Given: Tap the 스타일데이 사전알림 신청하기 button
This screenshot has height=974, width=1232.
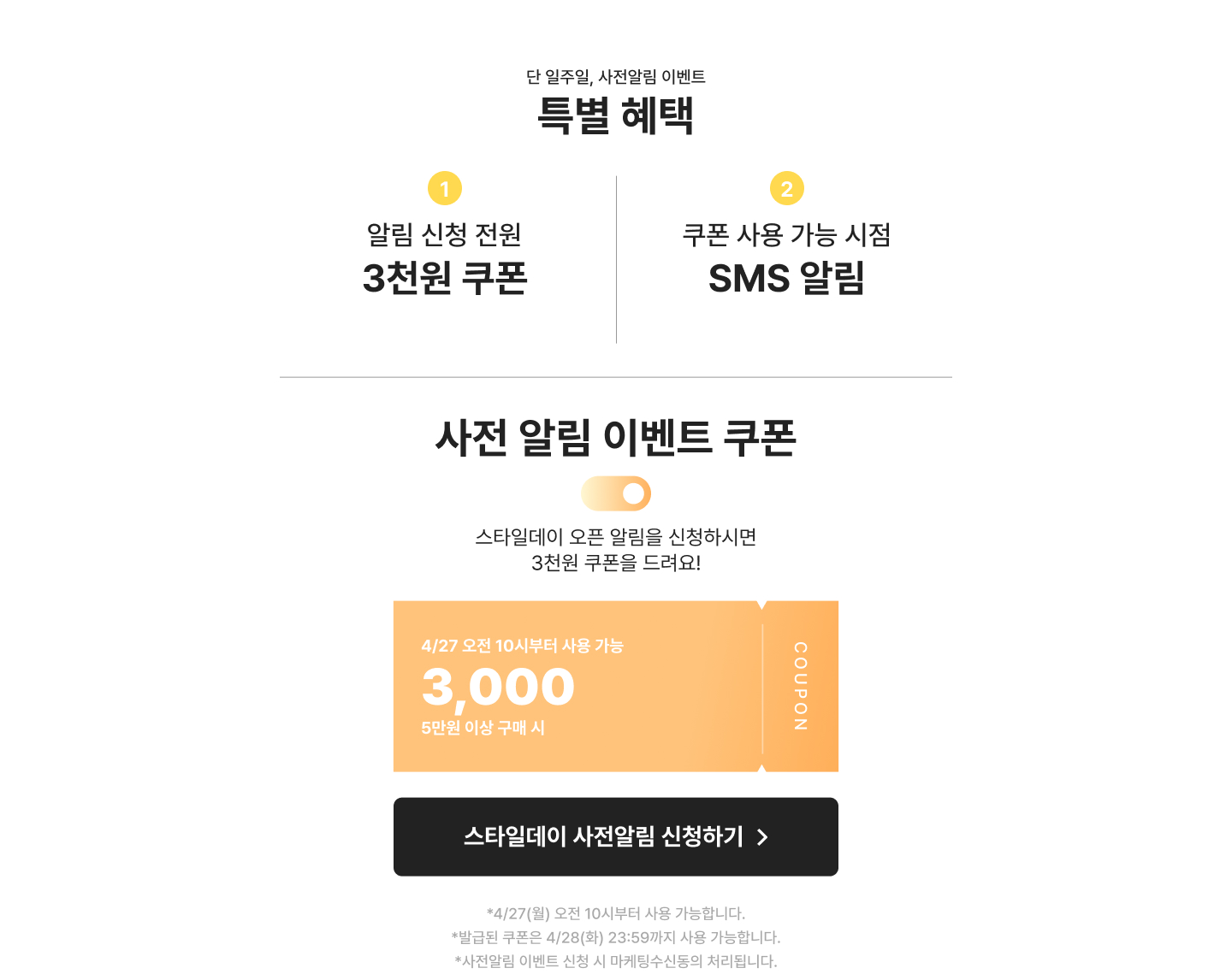Looking at the screenshot, I should click(x=615, y=836).
